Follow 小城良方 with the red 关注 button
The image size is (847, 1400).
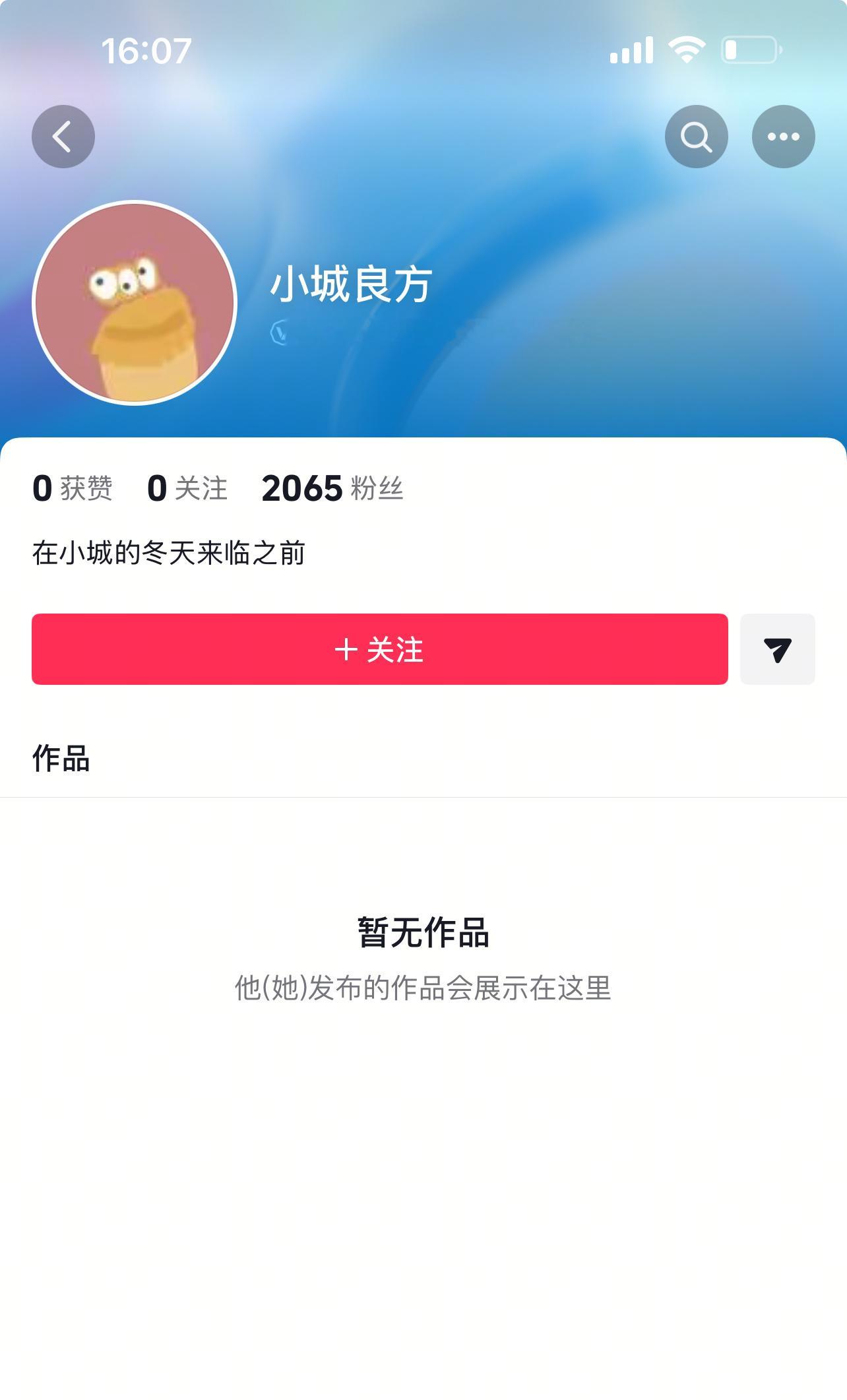coord(379,649)
